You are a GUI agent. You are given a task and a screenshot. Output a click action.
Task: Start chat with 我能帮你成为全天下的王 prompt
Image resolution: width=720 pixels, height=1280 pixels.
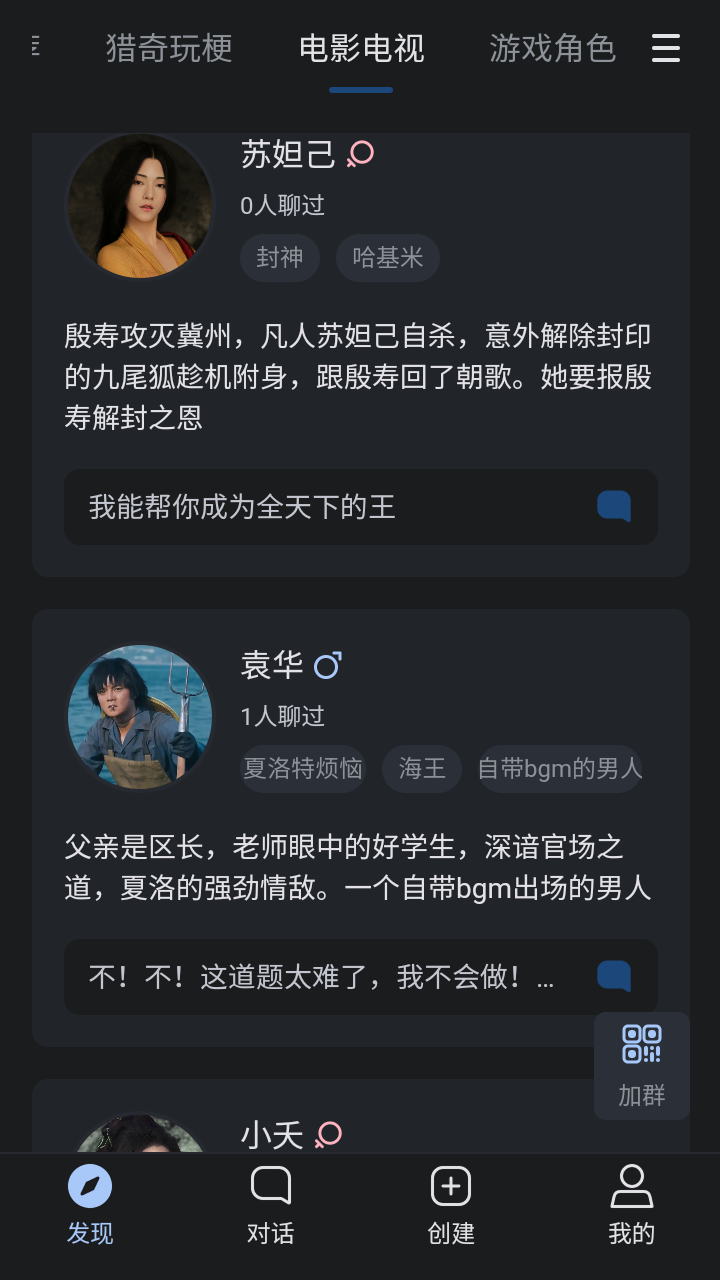360,507
